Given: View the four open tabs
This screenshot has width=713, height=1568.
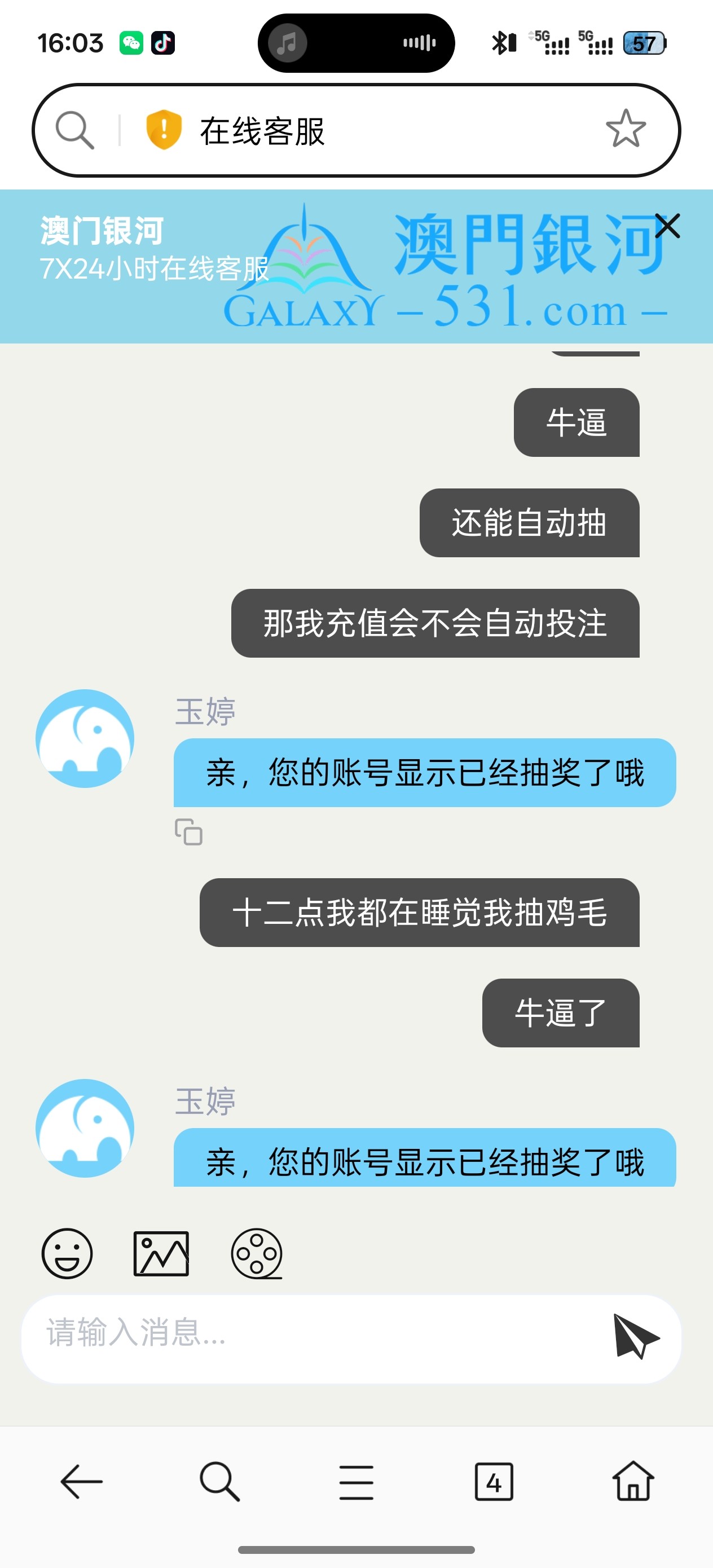Looking at the screenshot, I should pyautogui.click(x=494, y=1482).
